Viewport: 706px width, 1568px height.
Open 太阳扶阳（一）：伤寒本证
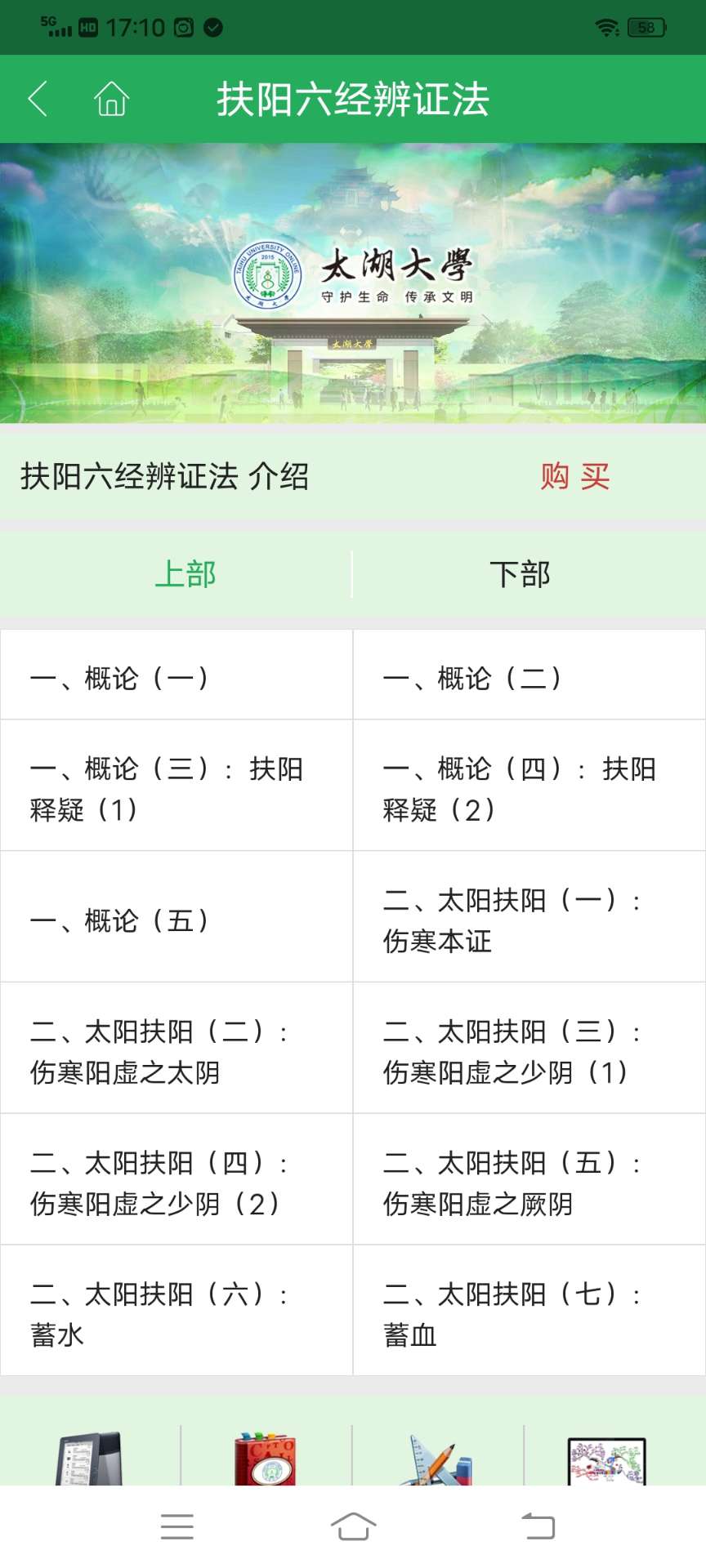[529, 917]
